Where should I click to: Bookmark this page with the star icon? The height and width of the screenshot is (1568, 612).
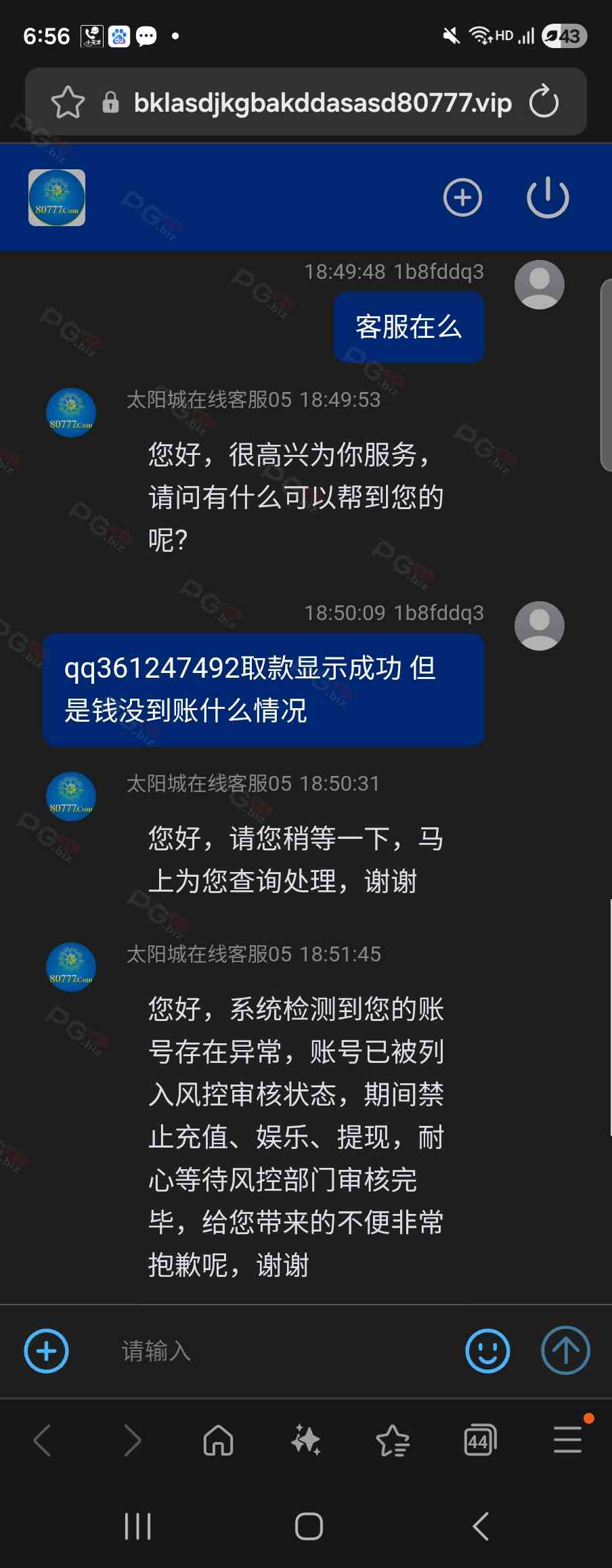(x=68, y=102)
